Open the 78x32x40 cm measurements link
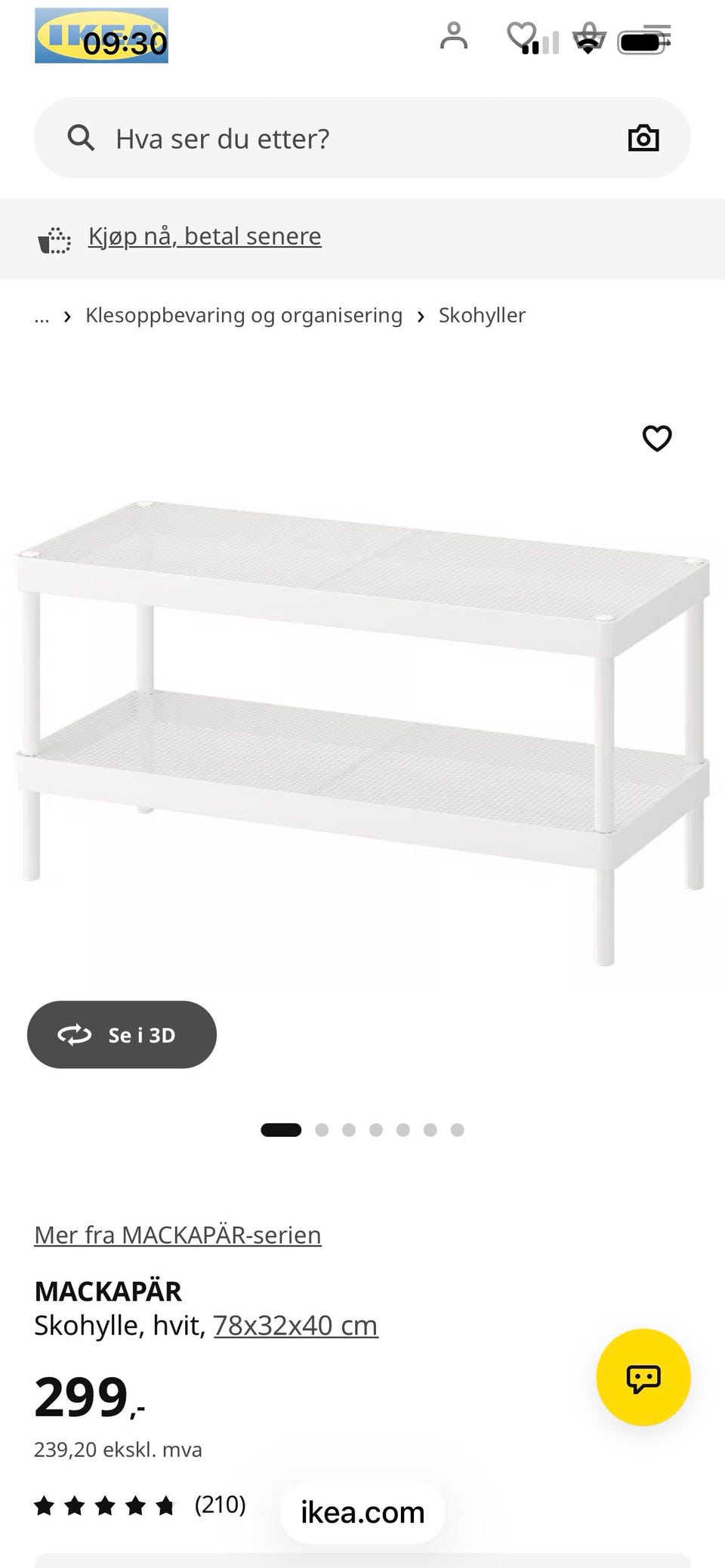Viewport: 725px width, 1568px height. pyautogui.click(x=295, y=1326)
